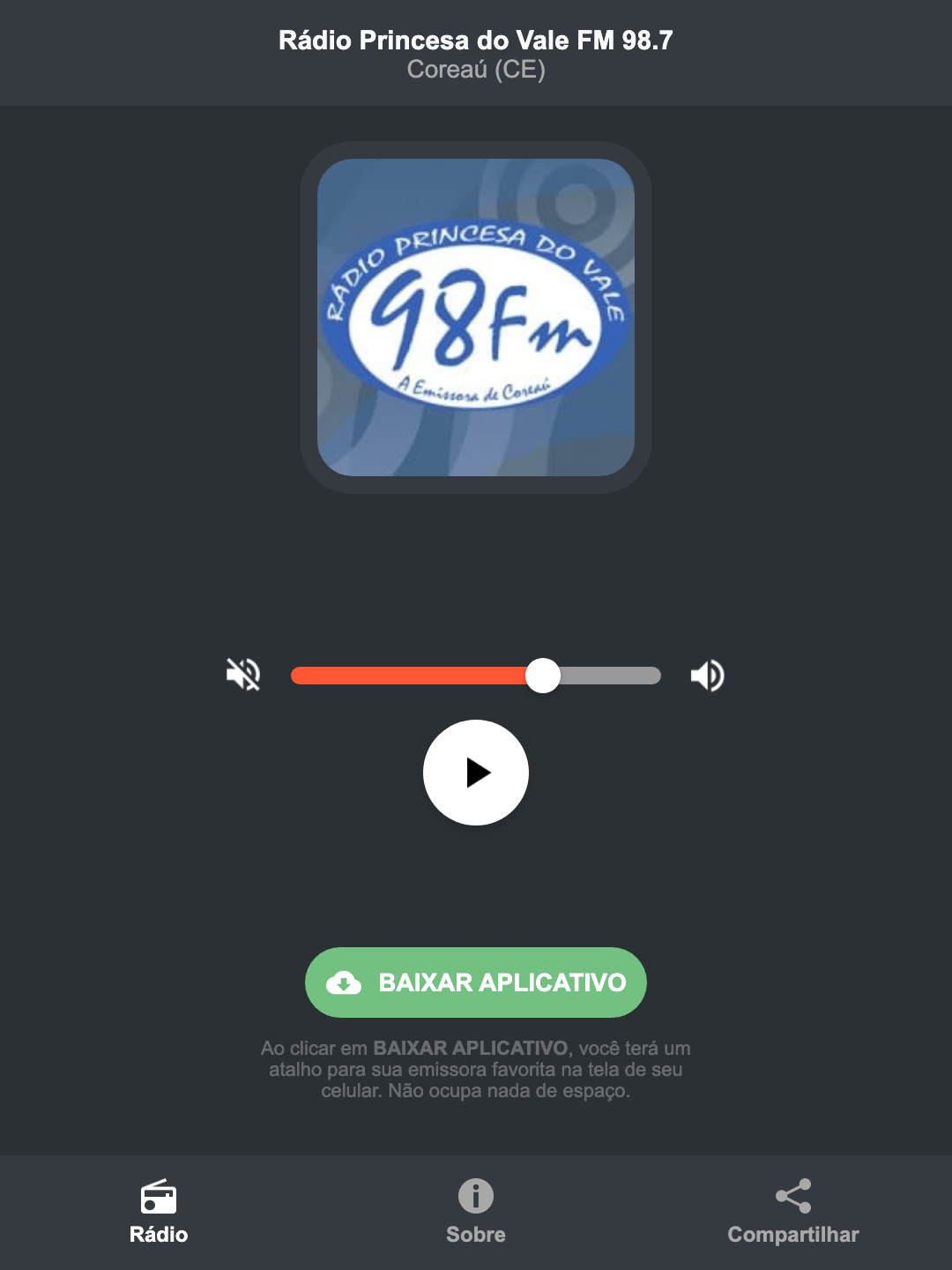Click the Sobre label text
This screenshot has width=952, height=1270.
tap(475, 1235)
